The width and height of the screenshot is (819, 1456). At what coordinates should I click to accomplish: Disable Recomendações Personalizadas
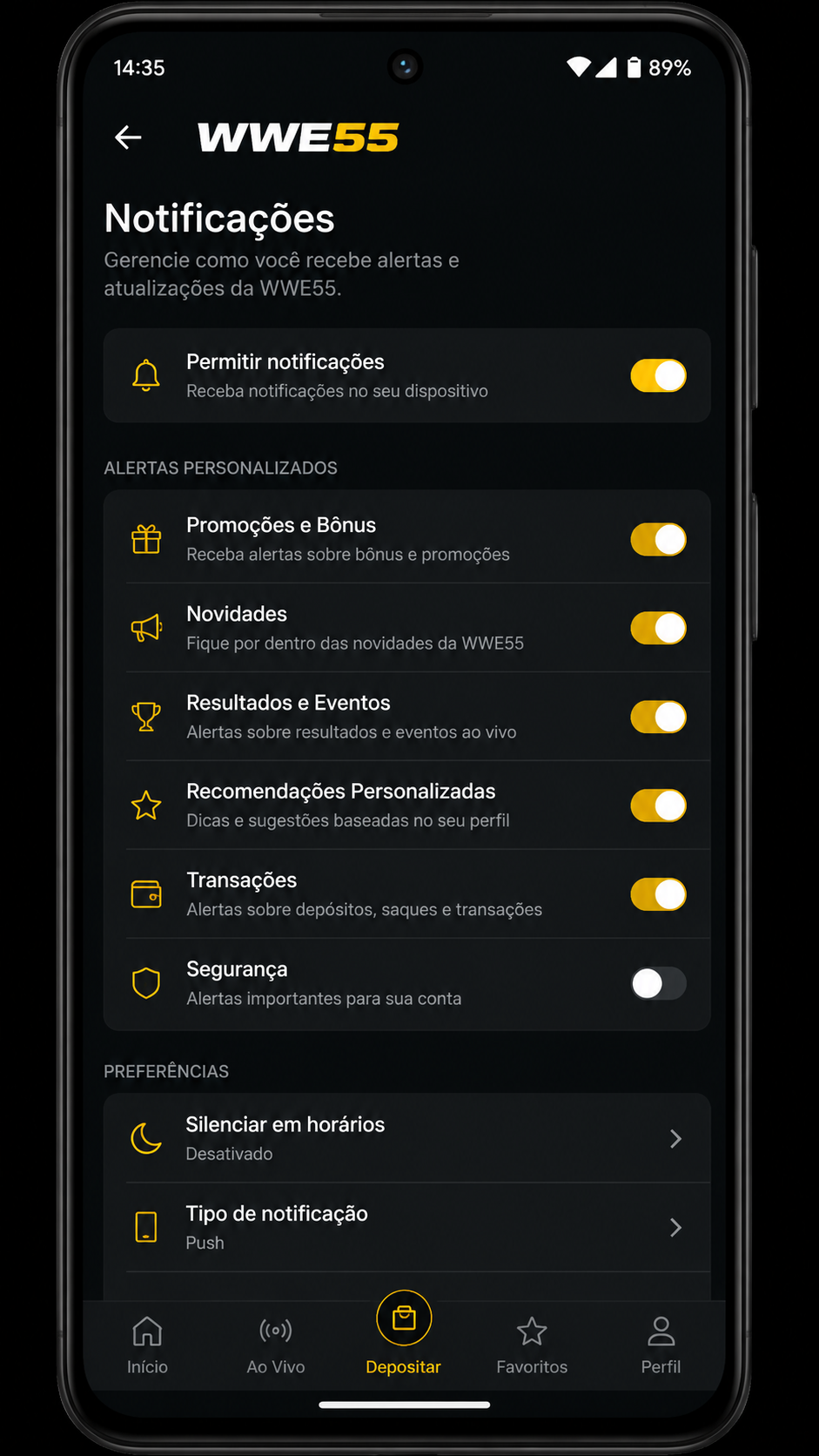658,806
